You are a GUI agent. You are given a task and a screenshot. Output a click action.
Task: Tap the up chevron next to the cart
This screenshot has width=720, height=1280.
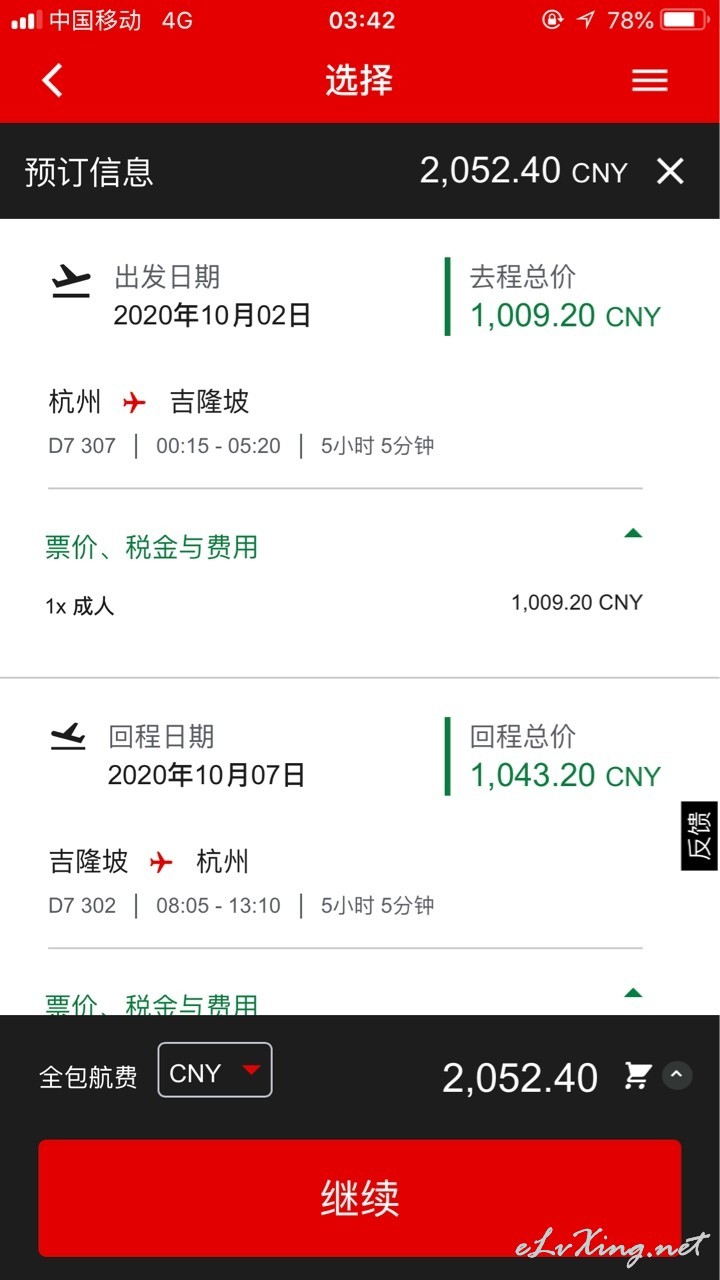tap(677, 1076)
